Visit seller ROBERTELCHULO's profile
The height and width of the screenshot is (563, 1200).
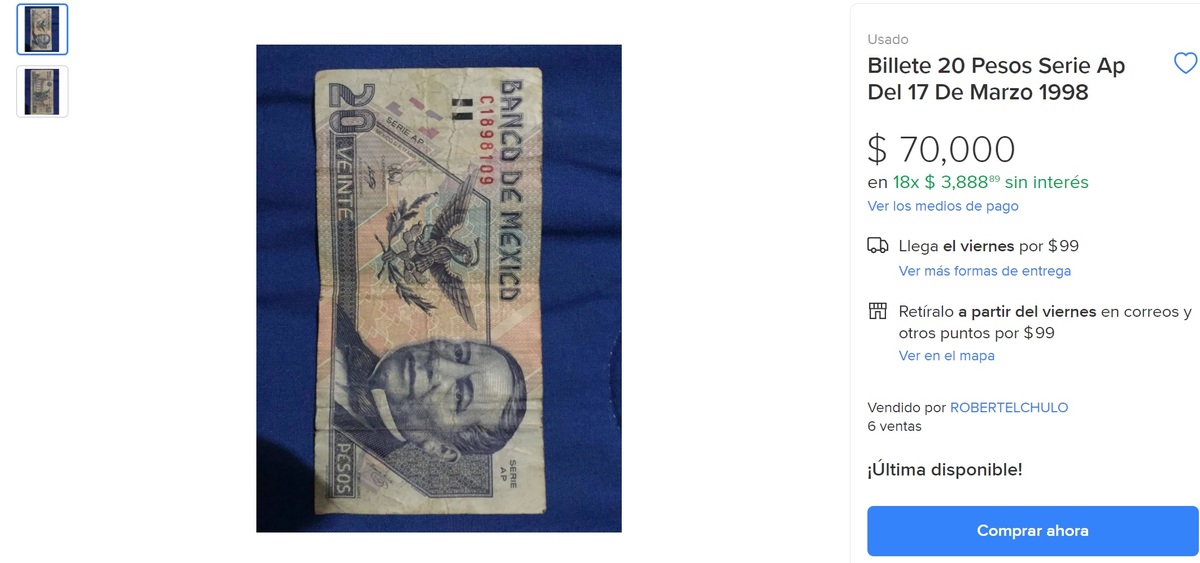point(1008,408)
